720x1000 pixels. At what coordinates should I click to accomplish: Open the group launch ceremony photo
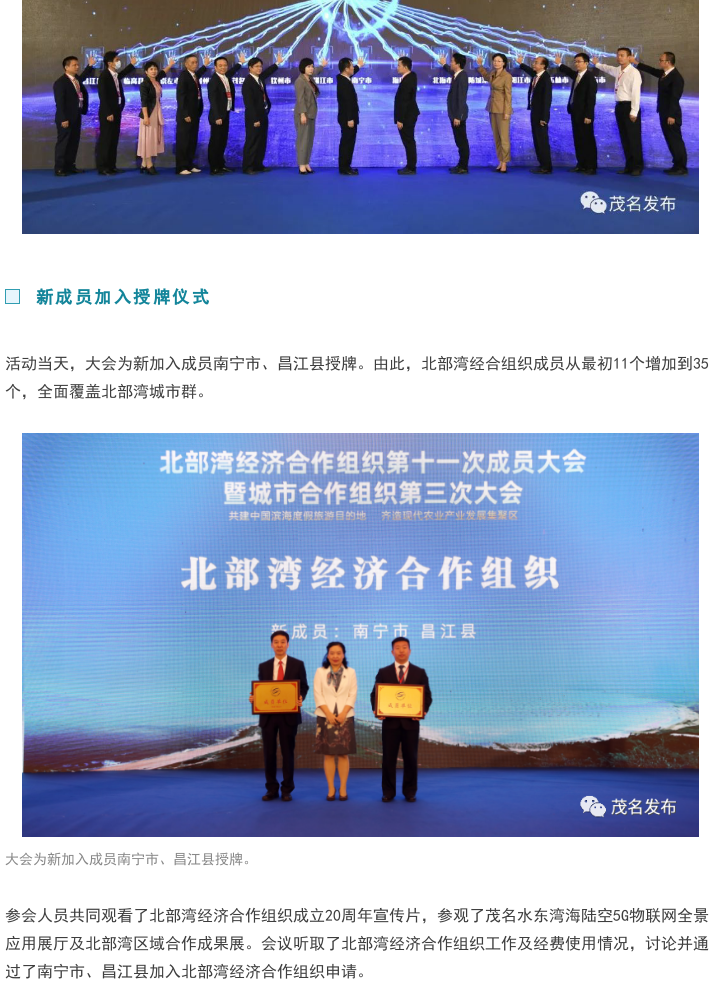tap(360, 115)
